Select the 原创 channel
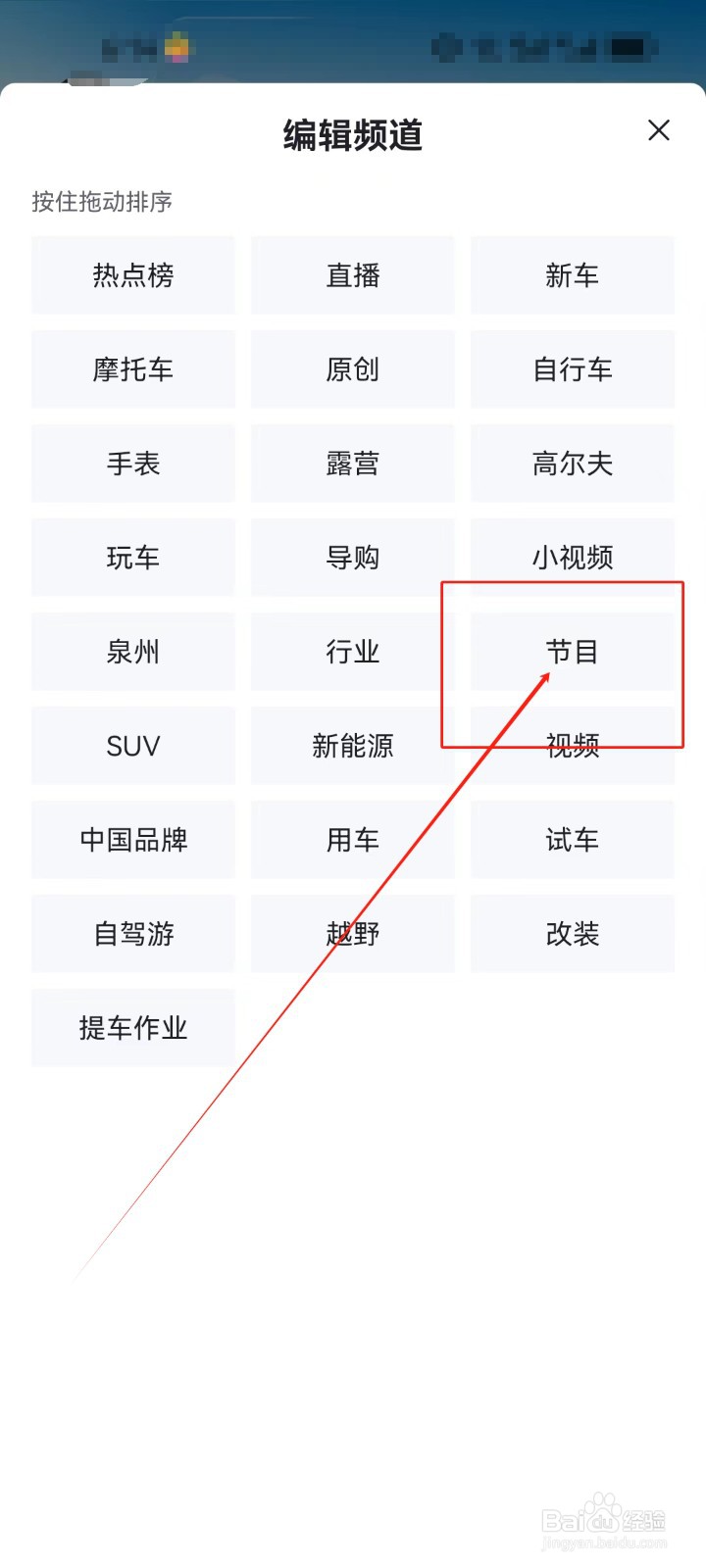 pos(352,369)
